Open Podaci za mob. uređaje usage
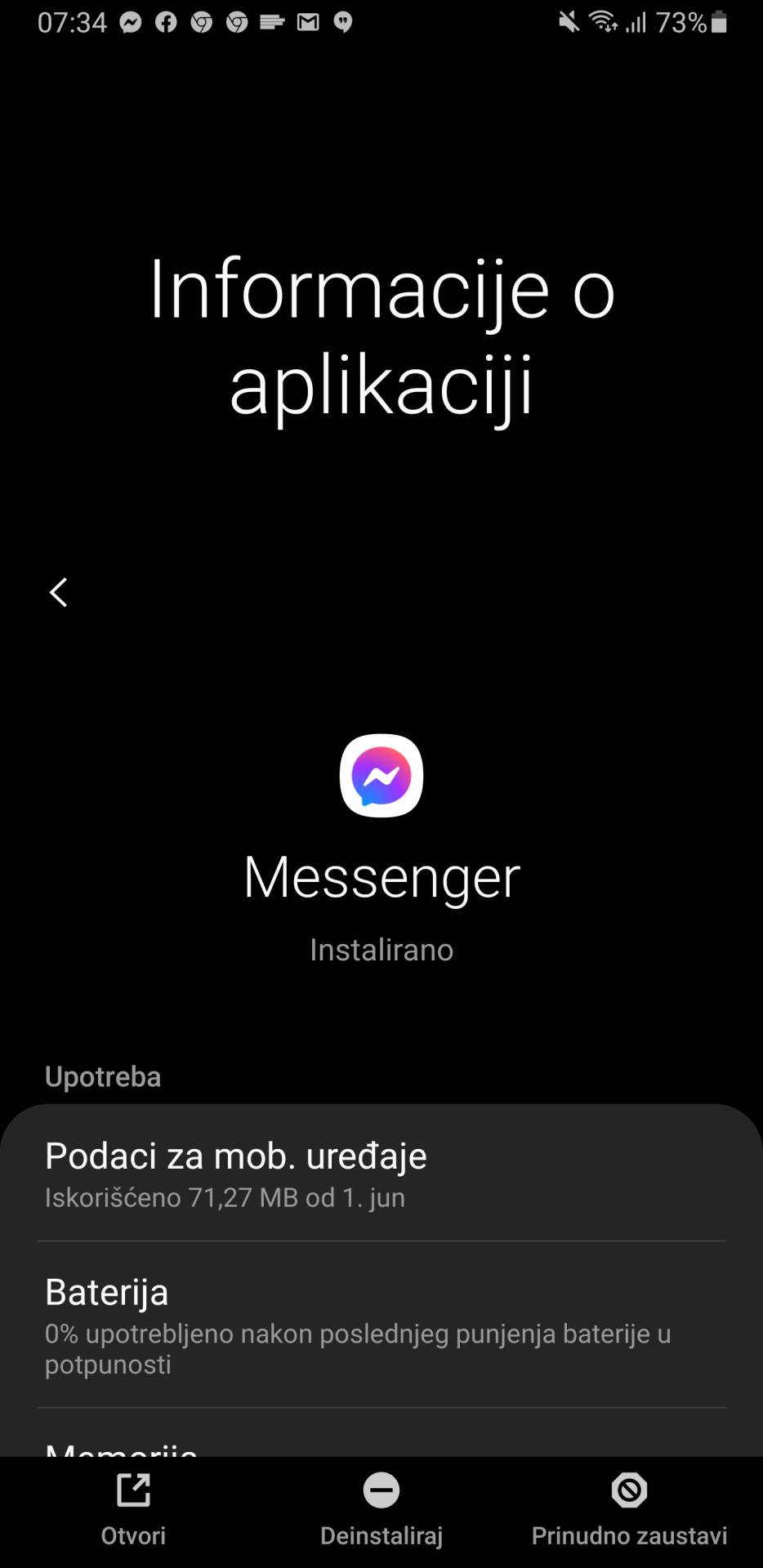 [x=381, y=1174]
